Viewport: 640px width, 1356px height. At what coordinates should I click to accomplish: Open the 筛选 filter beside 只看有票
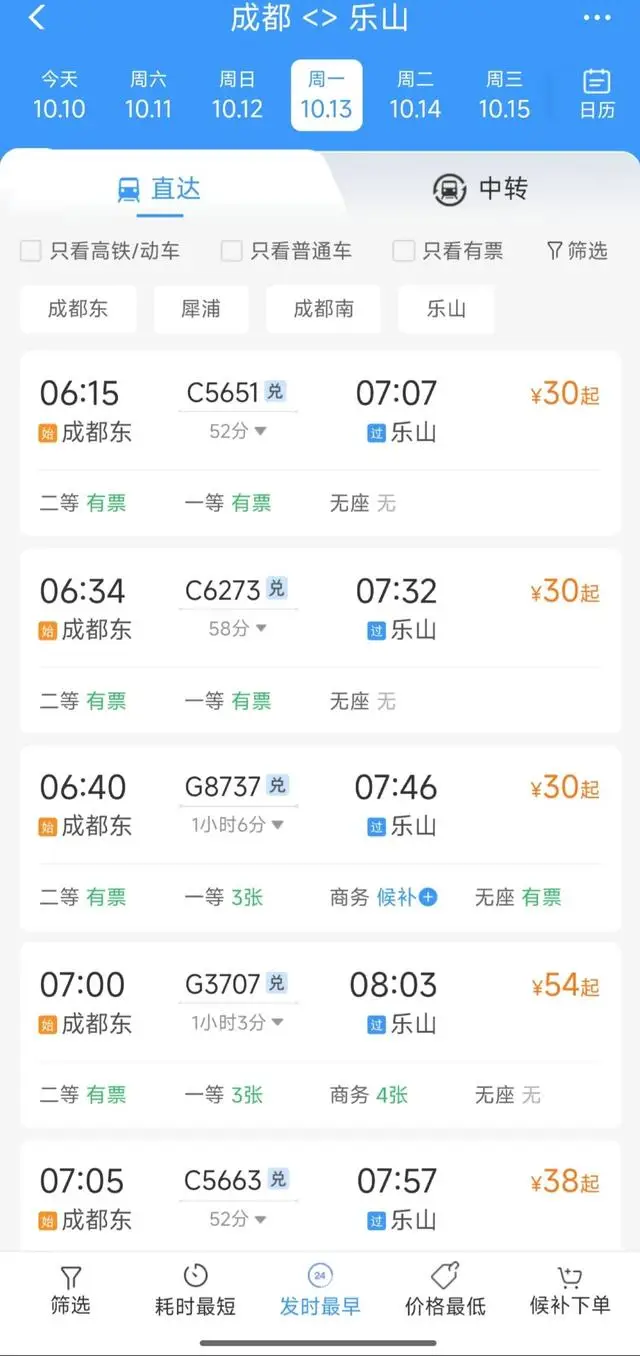pyautogui.click(x=577, y=251)
